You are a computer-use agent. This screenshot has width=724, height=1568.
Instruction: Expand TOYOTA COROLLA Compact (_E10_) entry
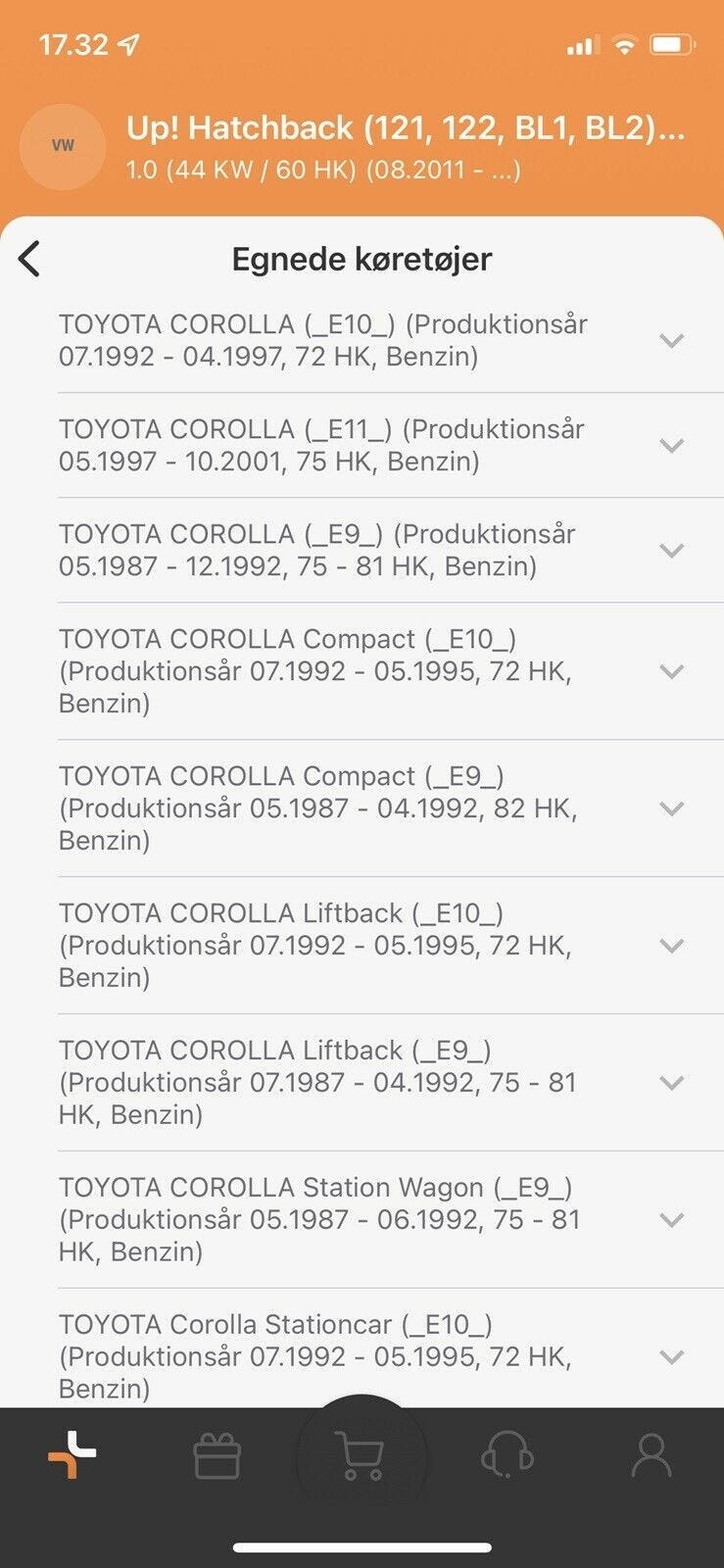(x=671, y=671)
